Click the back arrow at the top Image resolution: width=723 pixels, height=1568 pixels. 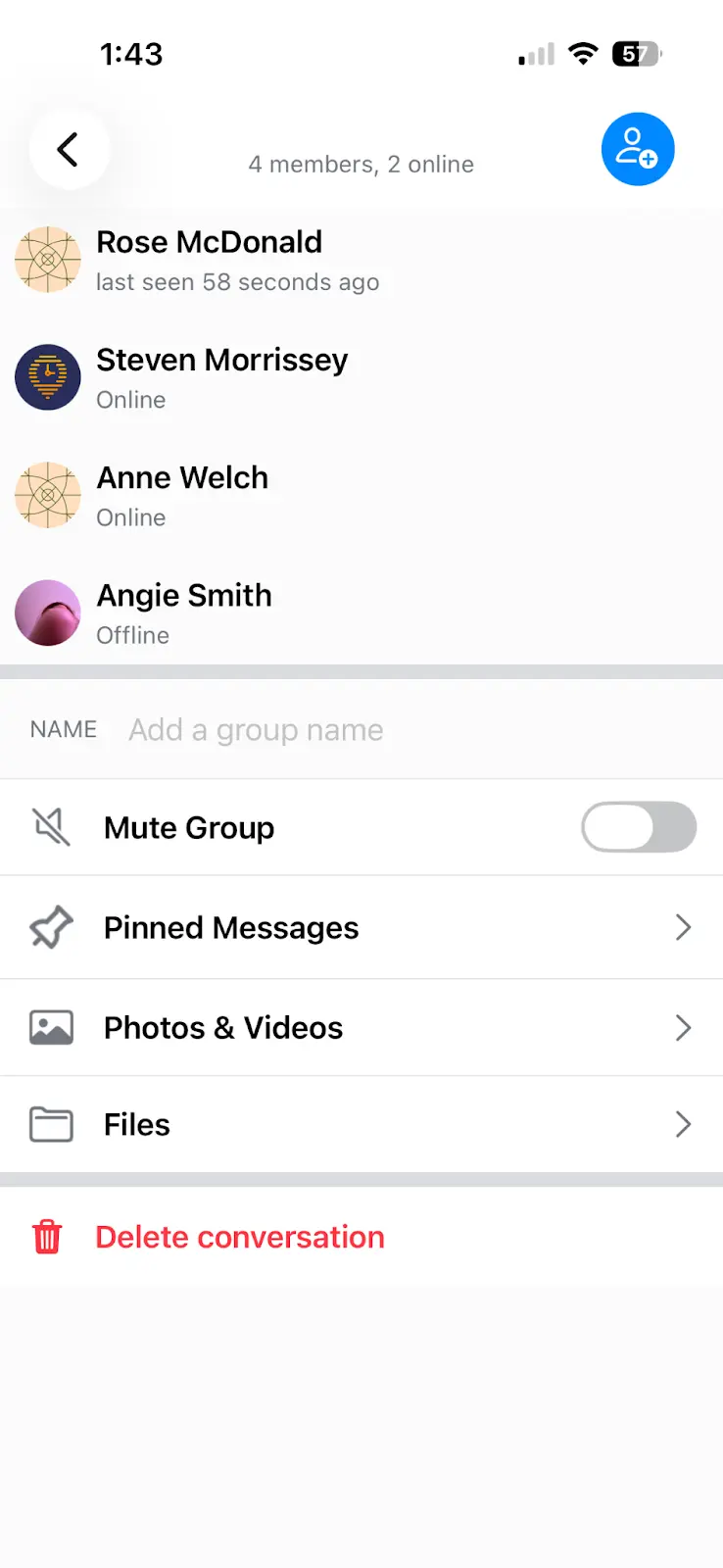tap(69, 149)
